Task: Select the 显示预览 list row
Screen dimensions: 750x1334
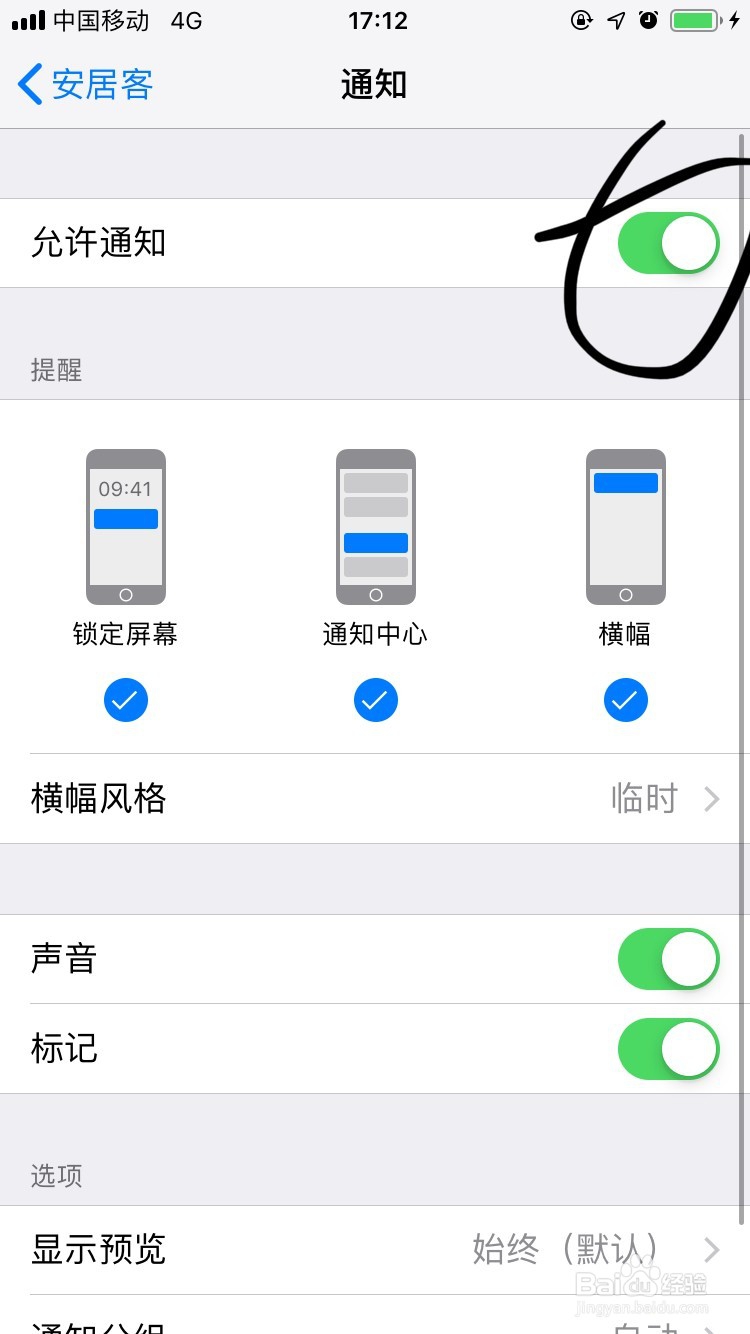Action: 375,1248
